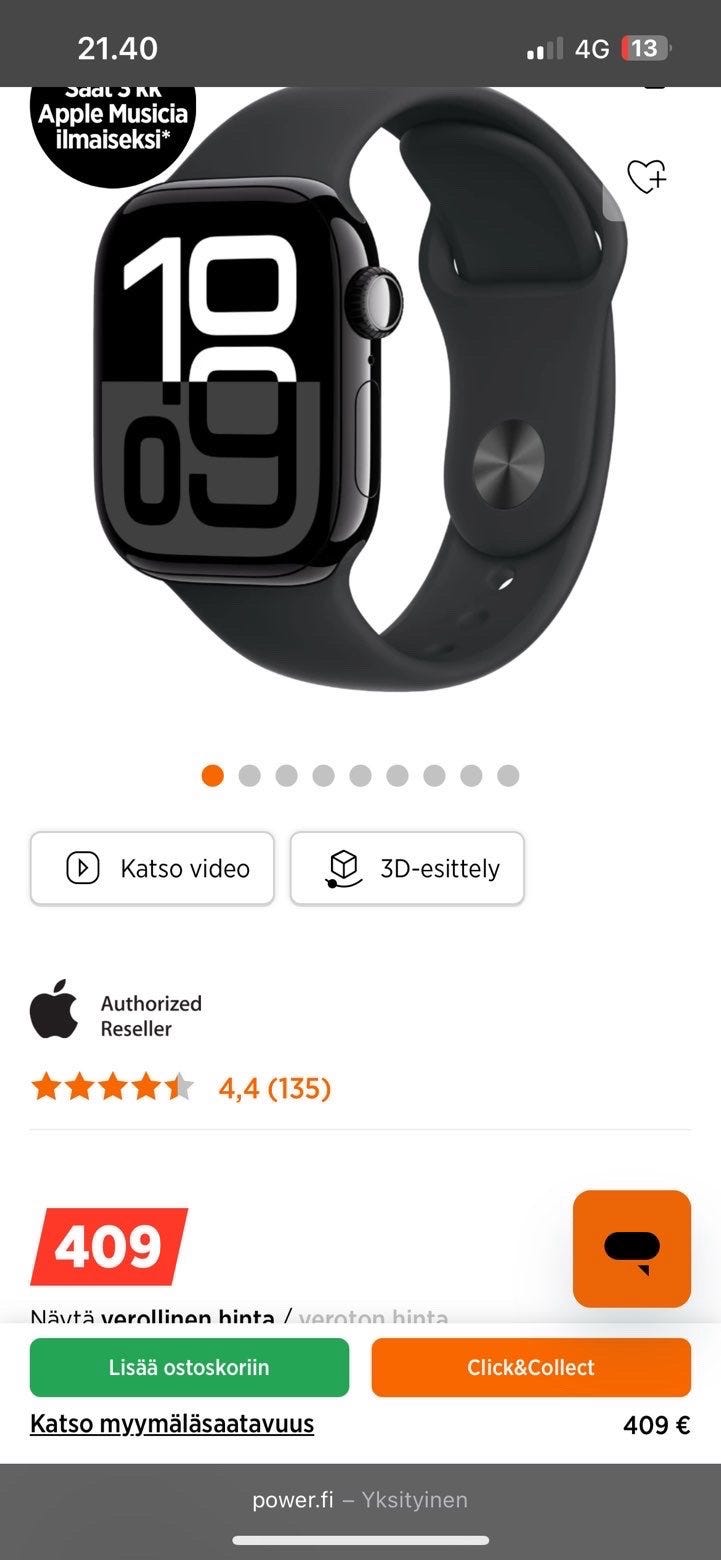Switch to veroton hinta
The image size is (721, 1560).
point(373,1317)
